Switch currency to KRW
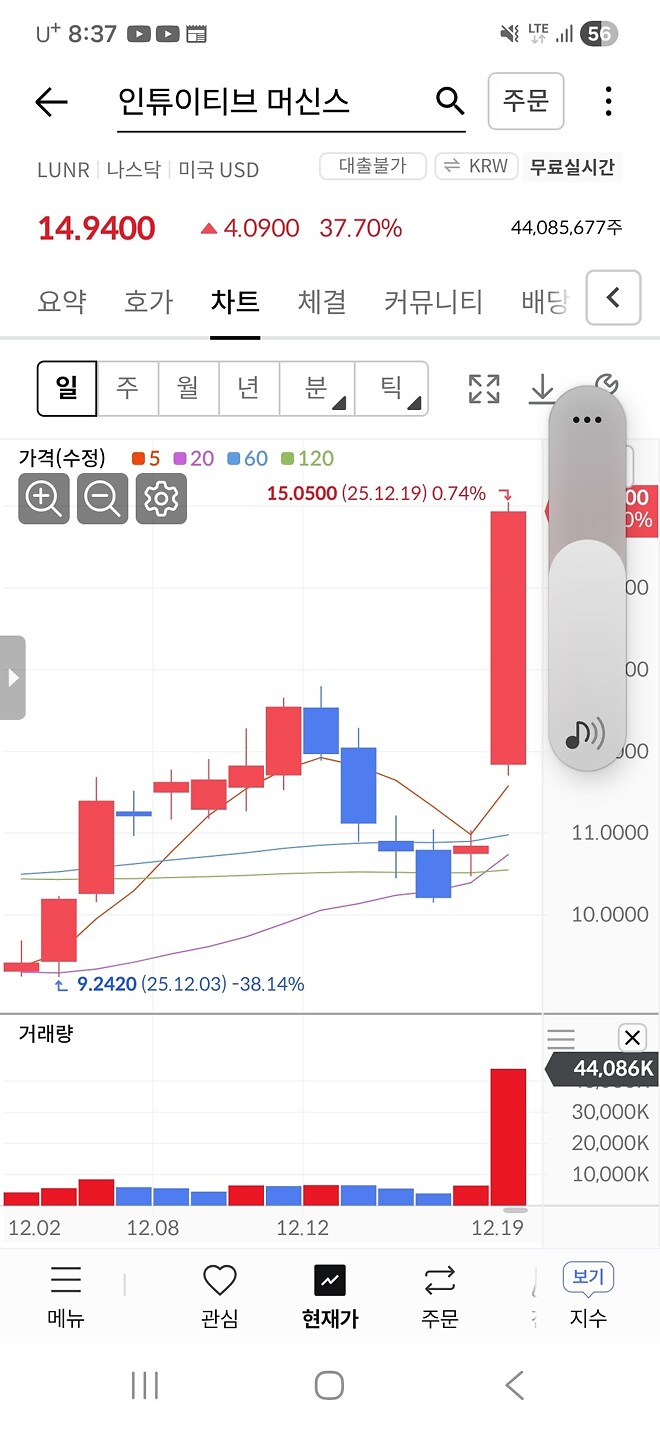Viewport: 660px width, 1430px height. [476, 167]
